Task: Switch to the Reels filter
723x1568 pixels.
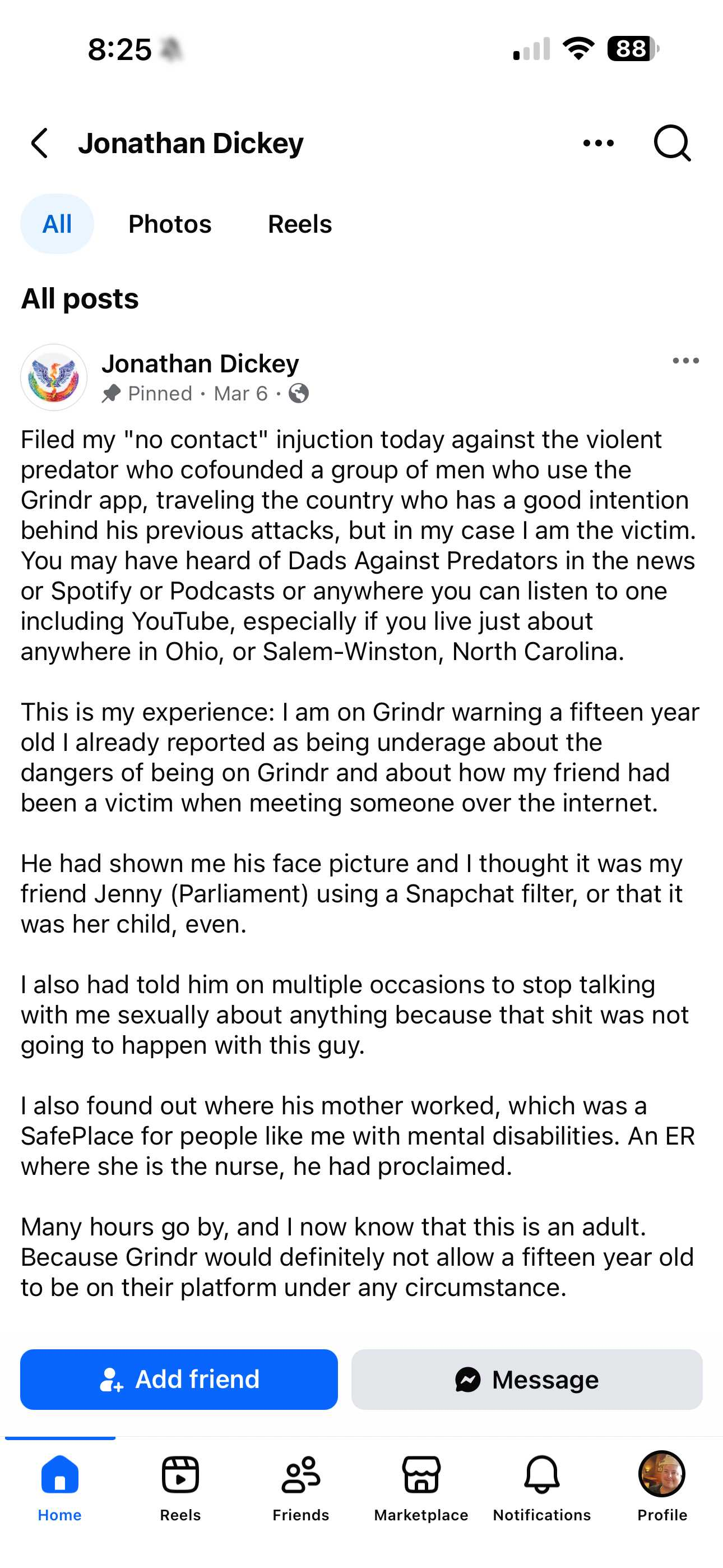Action: click(299, 224)
